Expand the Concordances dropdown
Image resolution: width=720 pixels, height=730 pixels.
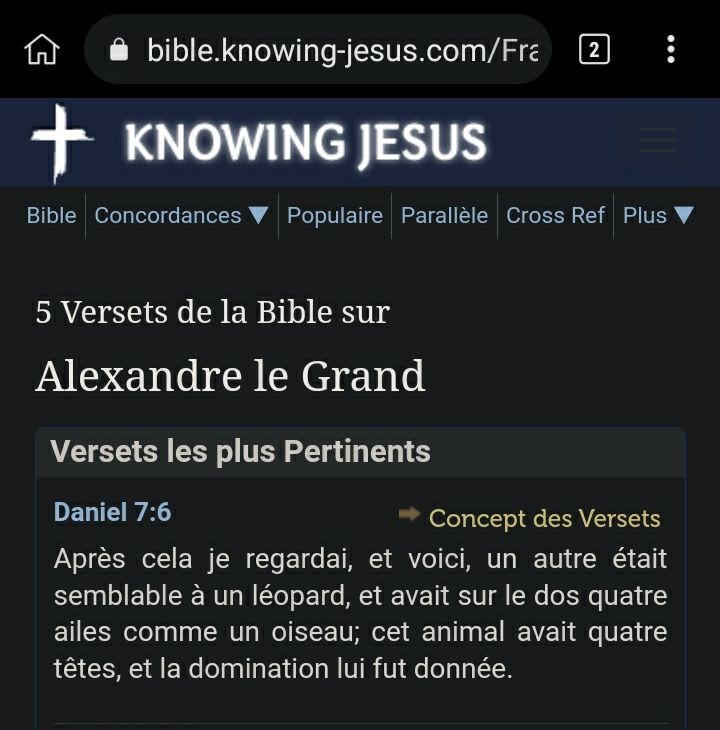181,216
